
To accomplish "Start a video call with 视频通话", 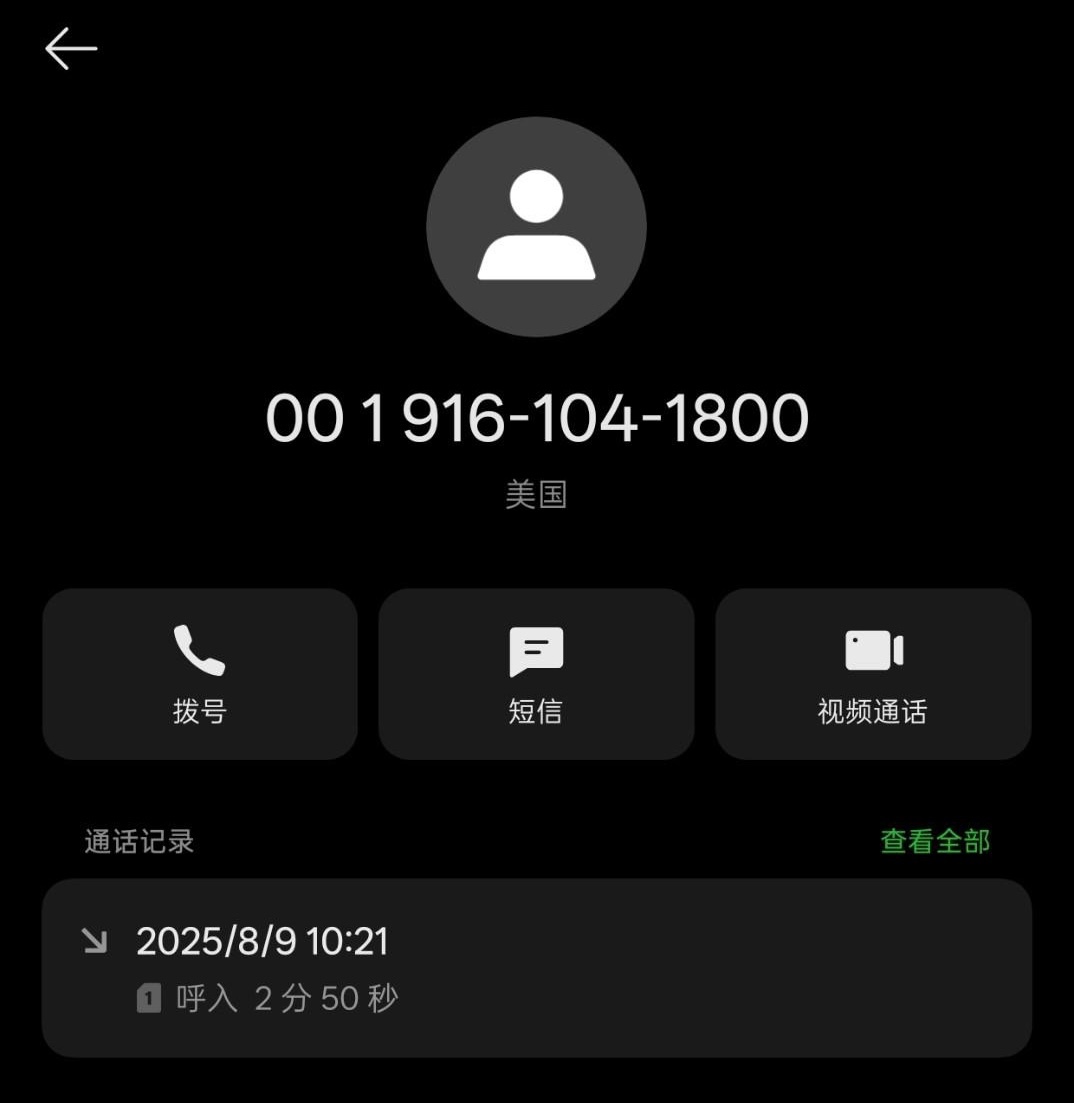I will point(873,674).
